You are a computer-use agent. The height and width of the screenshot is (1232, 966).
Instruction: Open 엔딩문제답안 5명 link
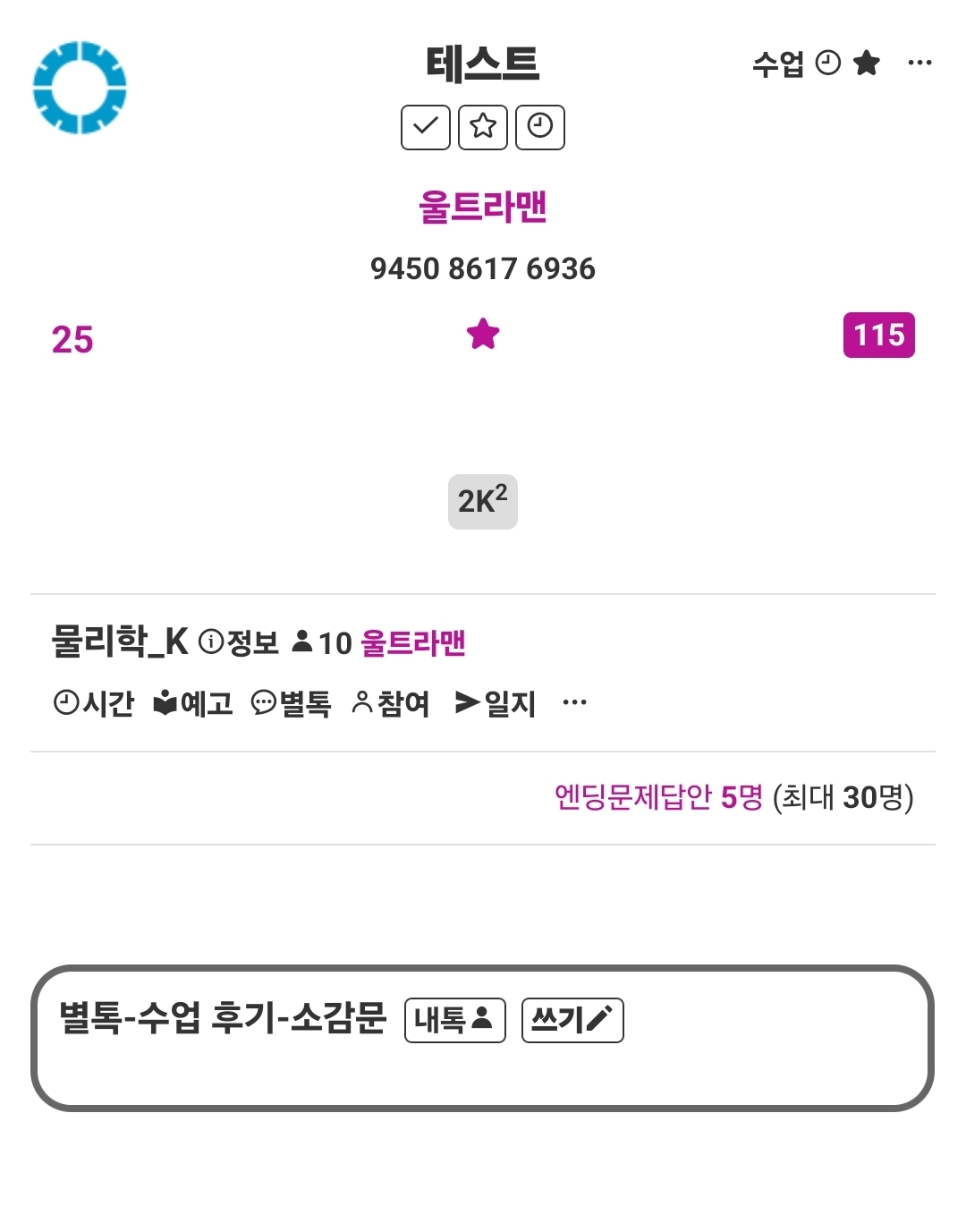click(x=658, y=797)
